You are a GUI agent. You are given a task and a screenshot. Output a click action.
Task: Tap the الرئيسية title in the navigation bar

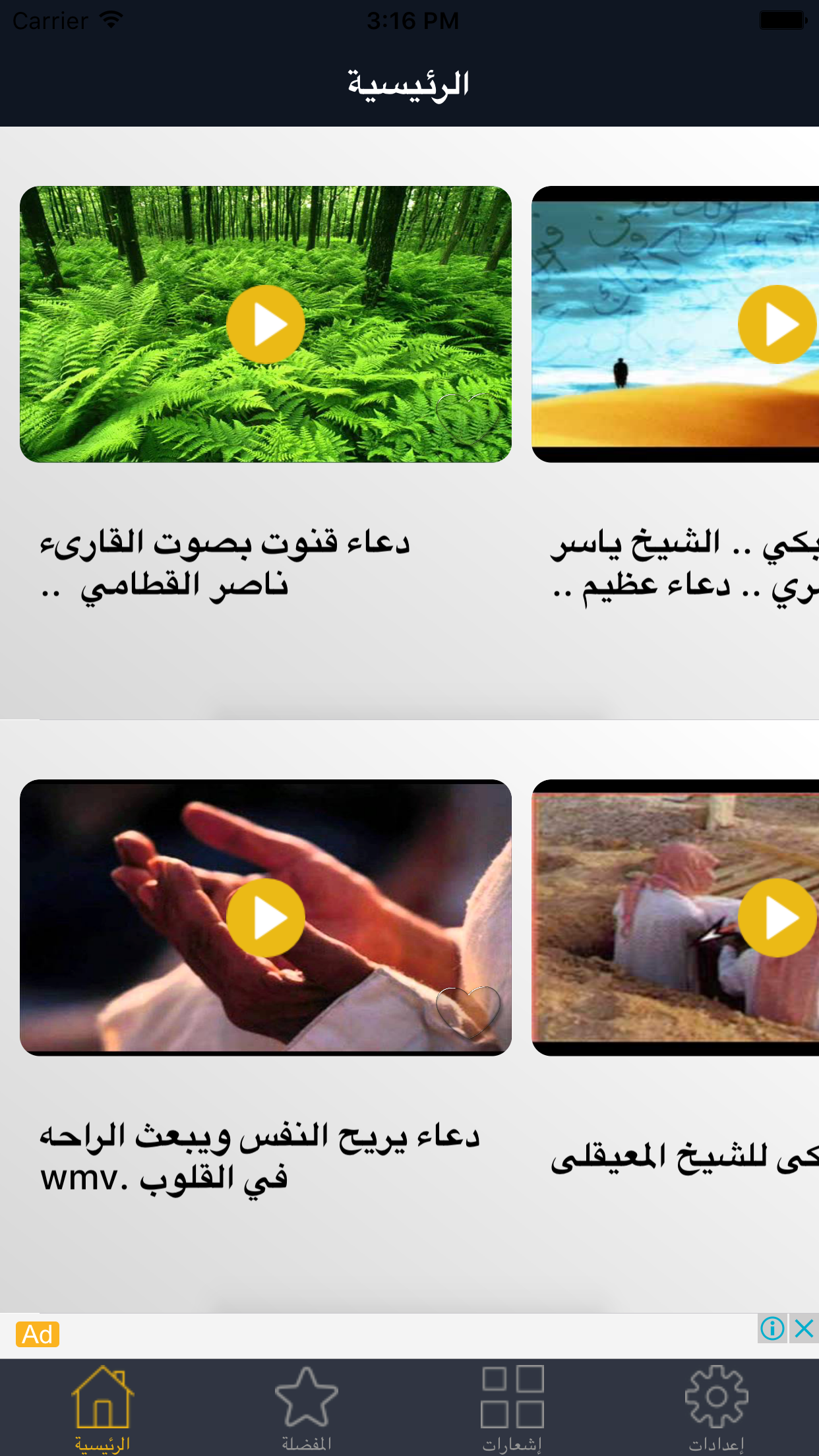409,84
